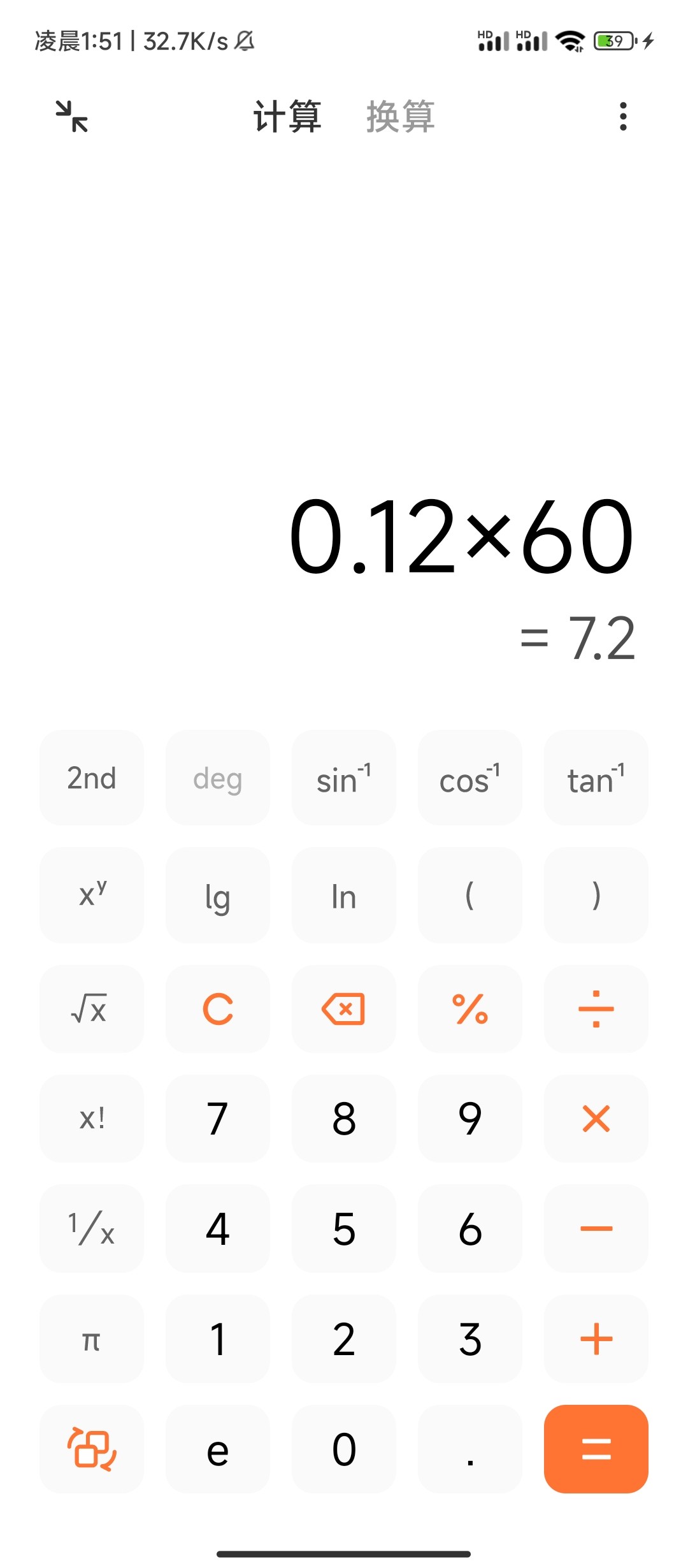Clear the calculation with C

(x=218, y=1009)
